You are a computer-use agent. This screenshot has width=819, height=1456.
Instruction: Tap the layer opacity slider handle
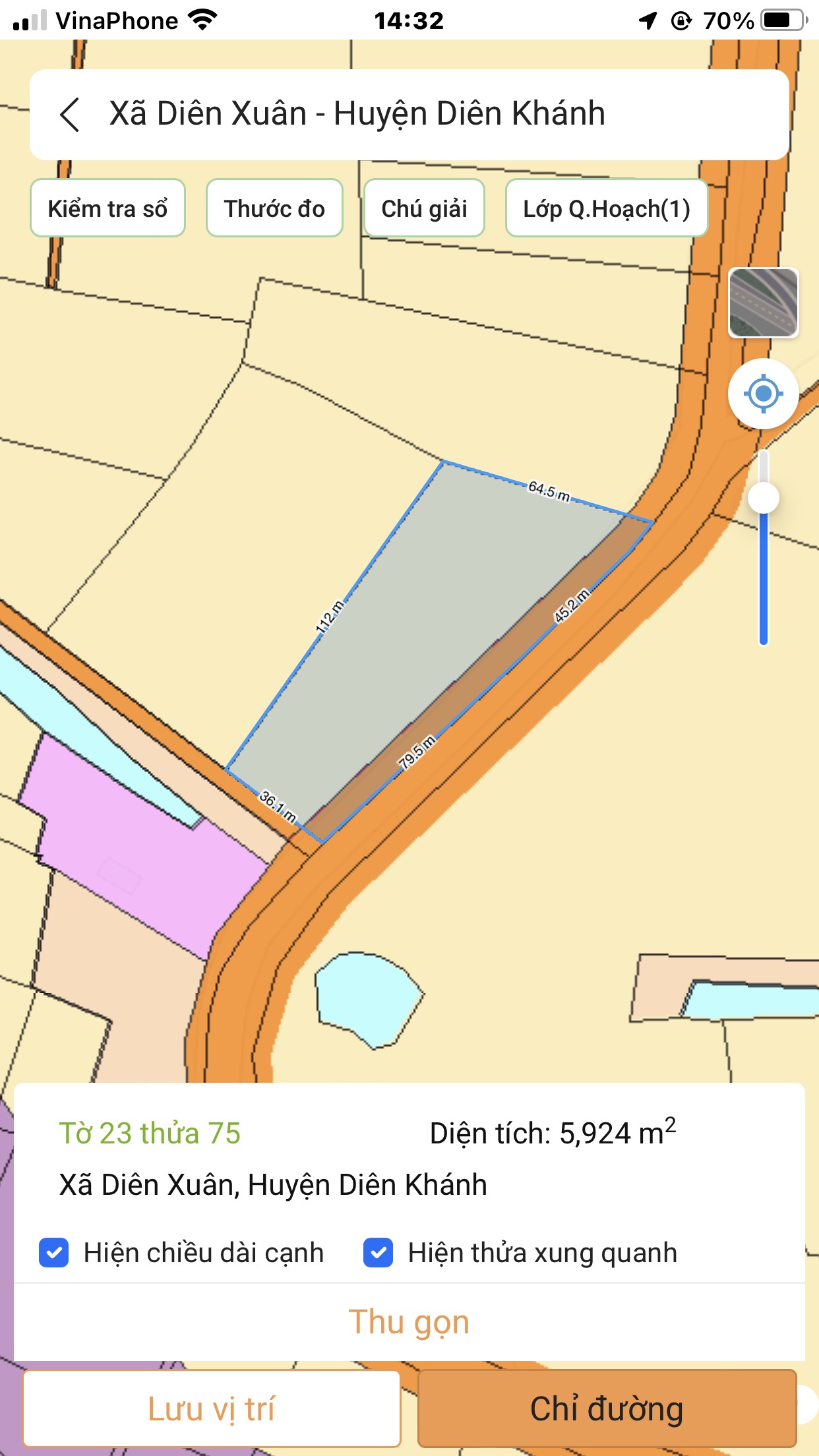pyautogui.click(x=764, y=498)
